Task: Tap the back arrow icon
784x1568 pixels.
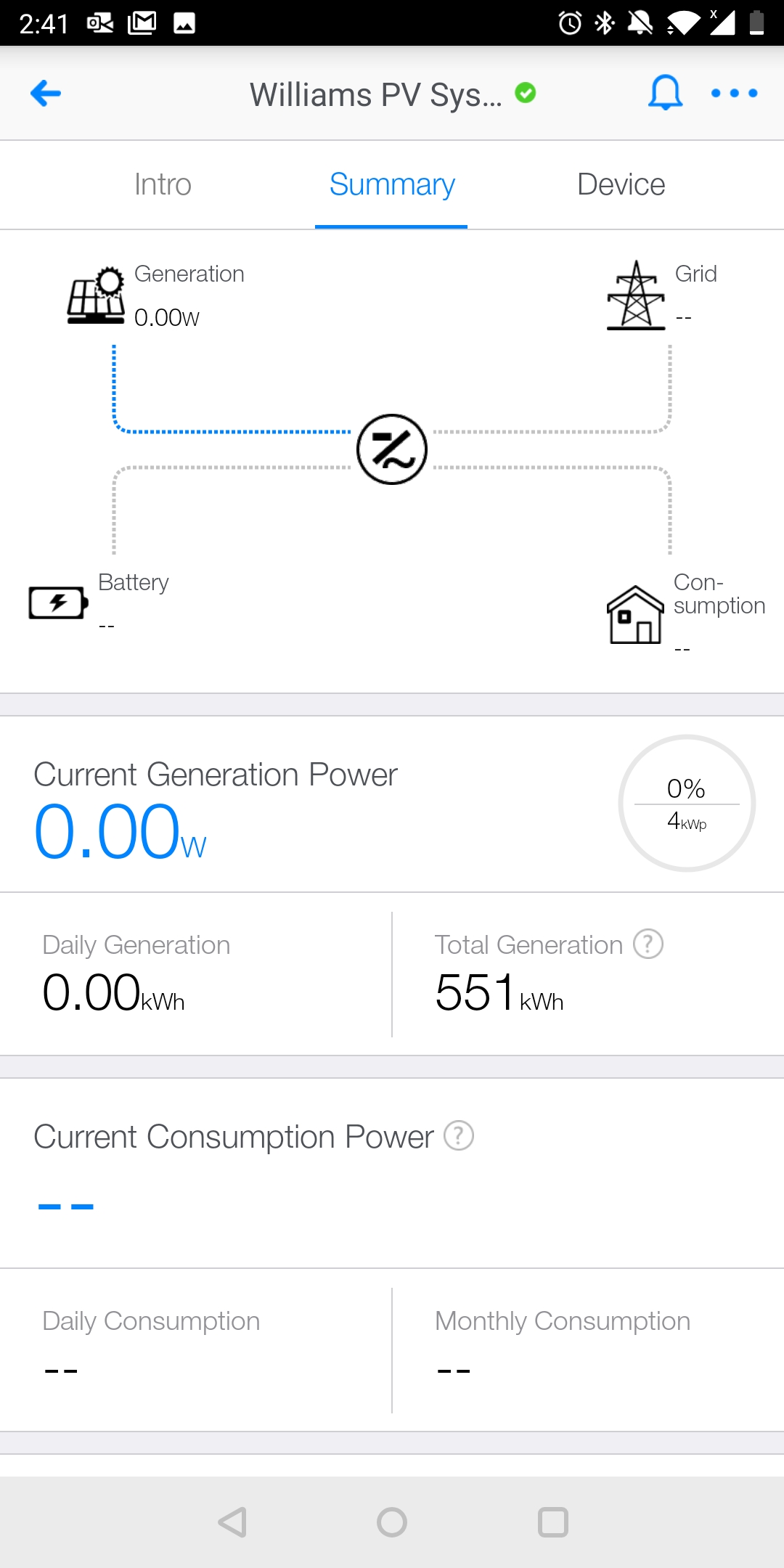Action: pos(45,93)
